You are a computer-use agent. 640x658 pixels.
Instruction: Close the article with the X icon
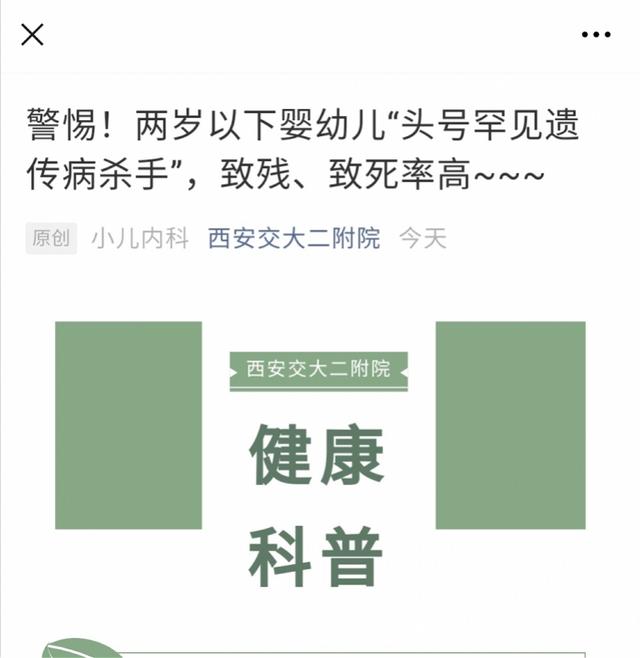pyautogui.click(x=32, y=35)
